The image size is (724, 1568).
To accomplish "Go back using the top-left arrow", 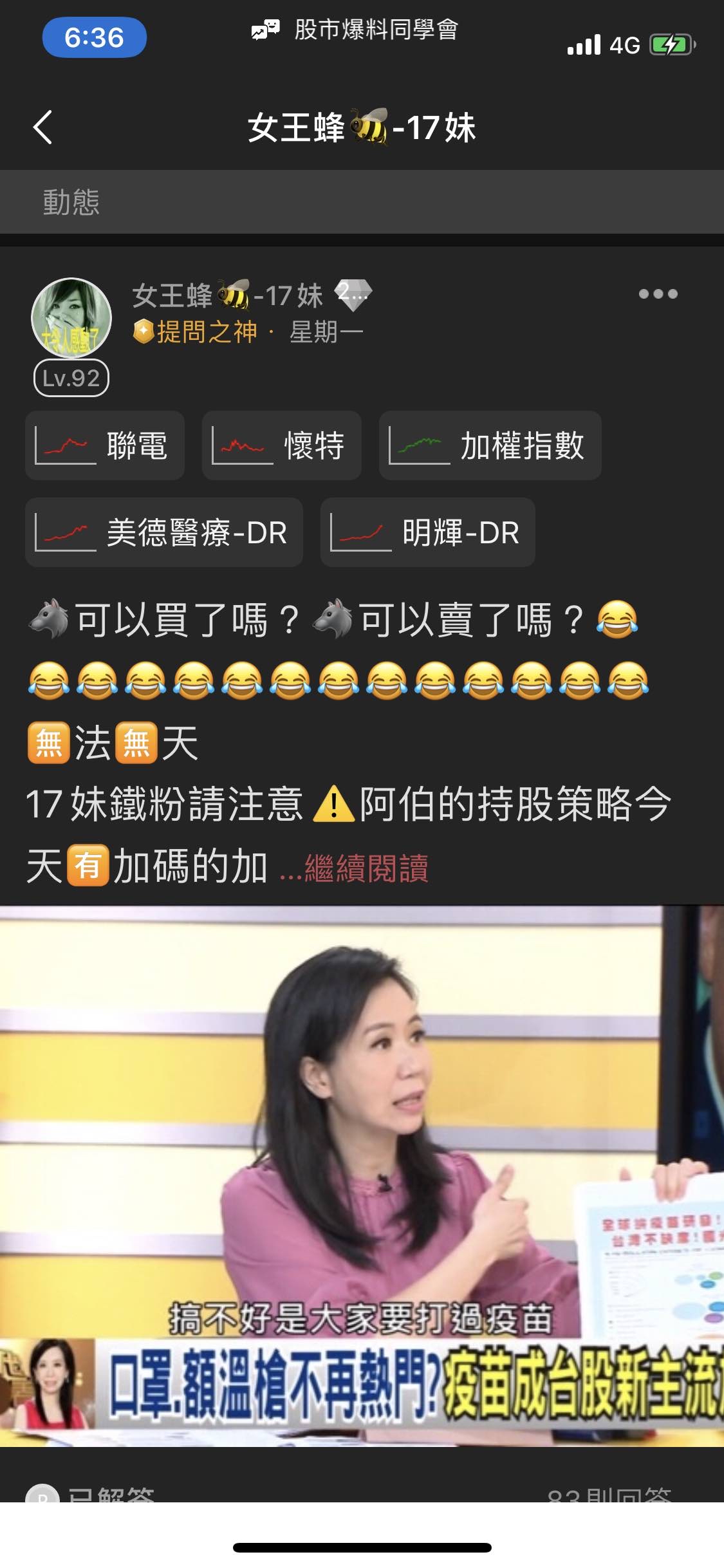I will tap(43, 127).
